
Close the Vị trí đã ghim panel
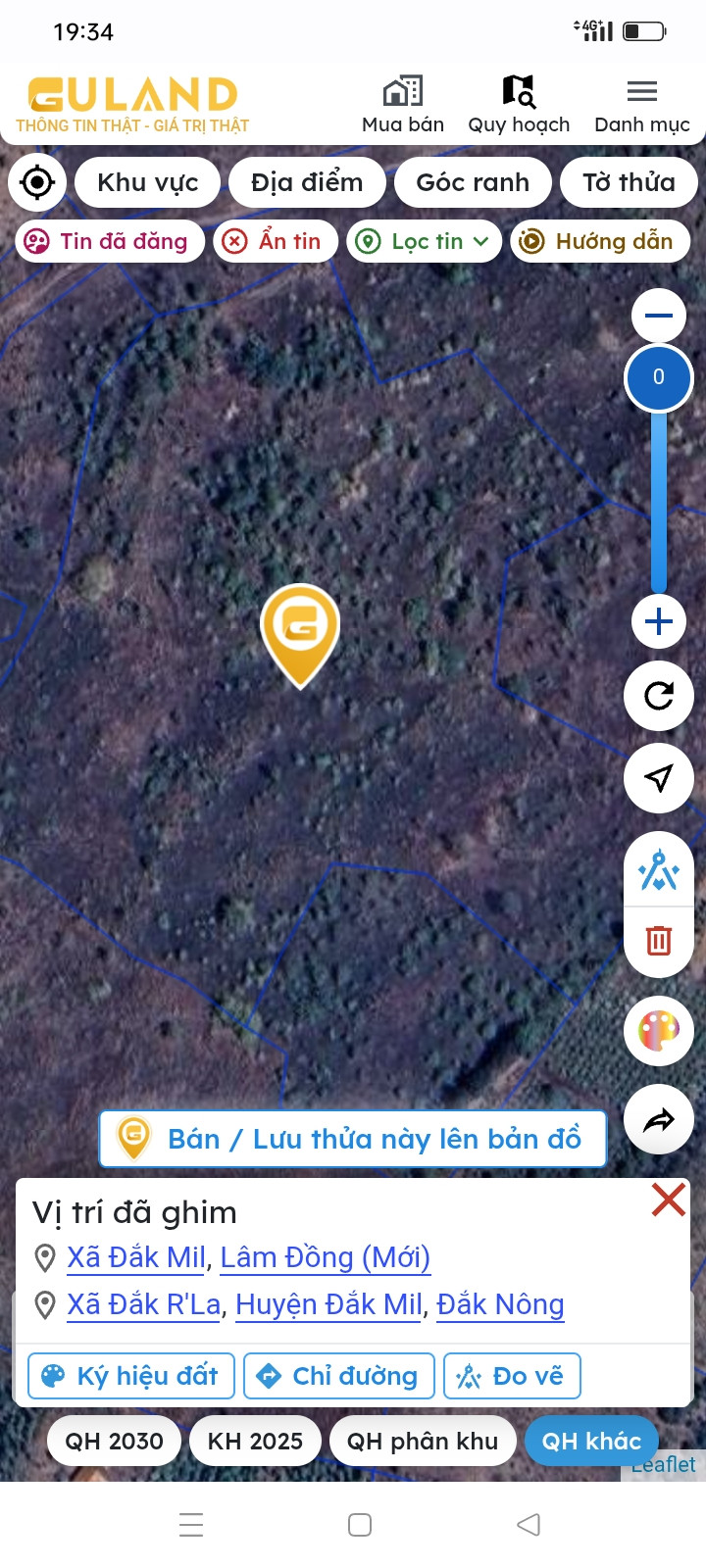pos(668,1200)
